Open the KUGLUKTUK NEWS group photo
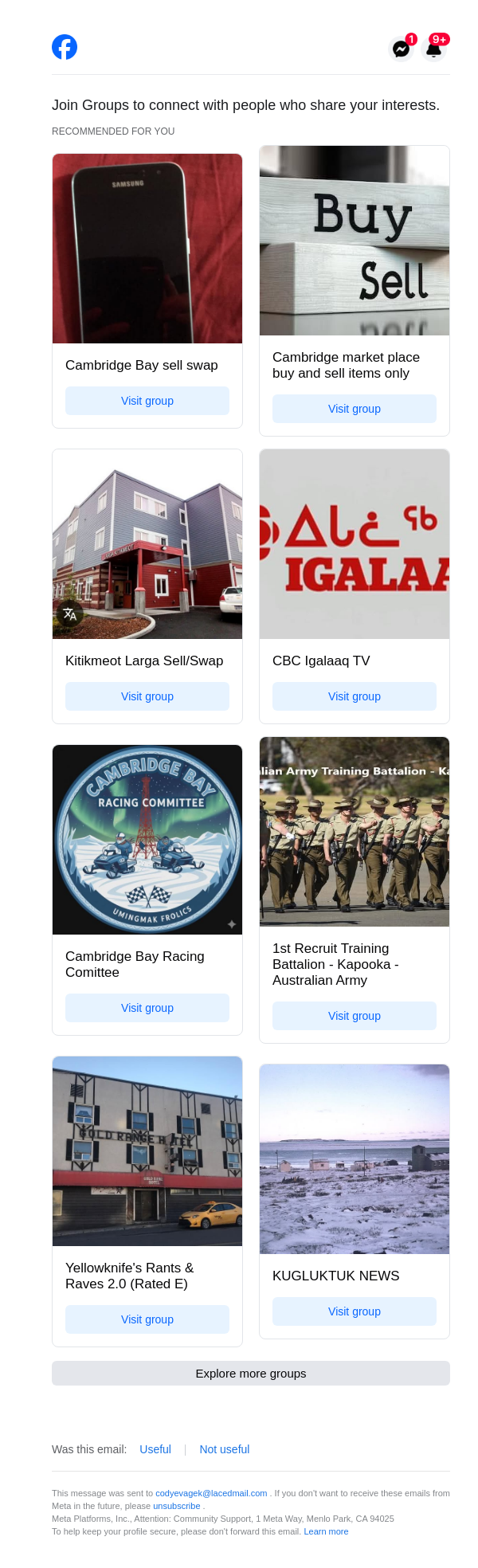This screenshot has height=1568, width=478. 355,1159
